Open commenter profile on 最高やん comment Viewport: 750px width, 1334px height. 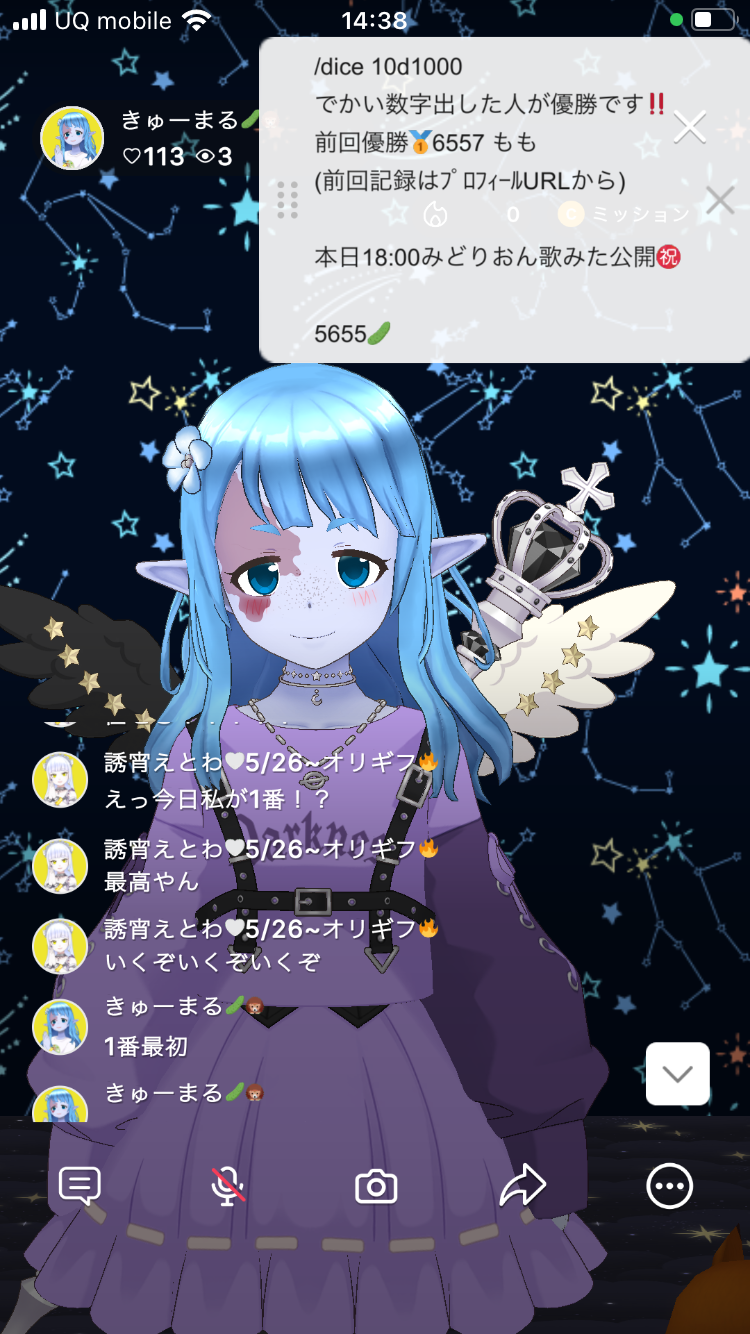click(x=60, y=866)
